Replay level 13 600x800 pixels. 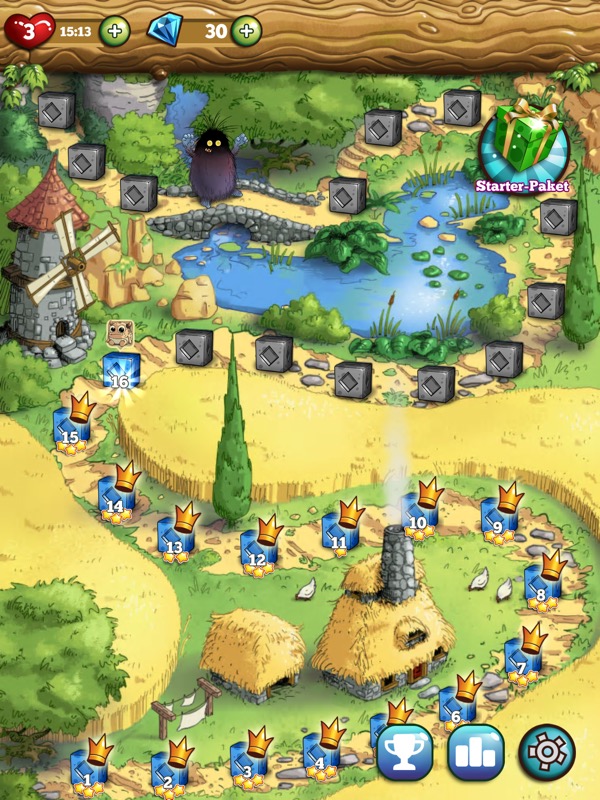point(175,540)
